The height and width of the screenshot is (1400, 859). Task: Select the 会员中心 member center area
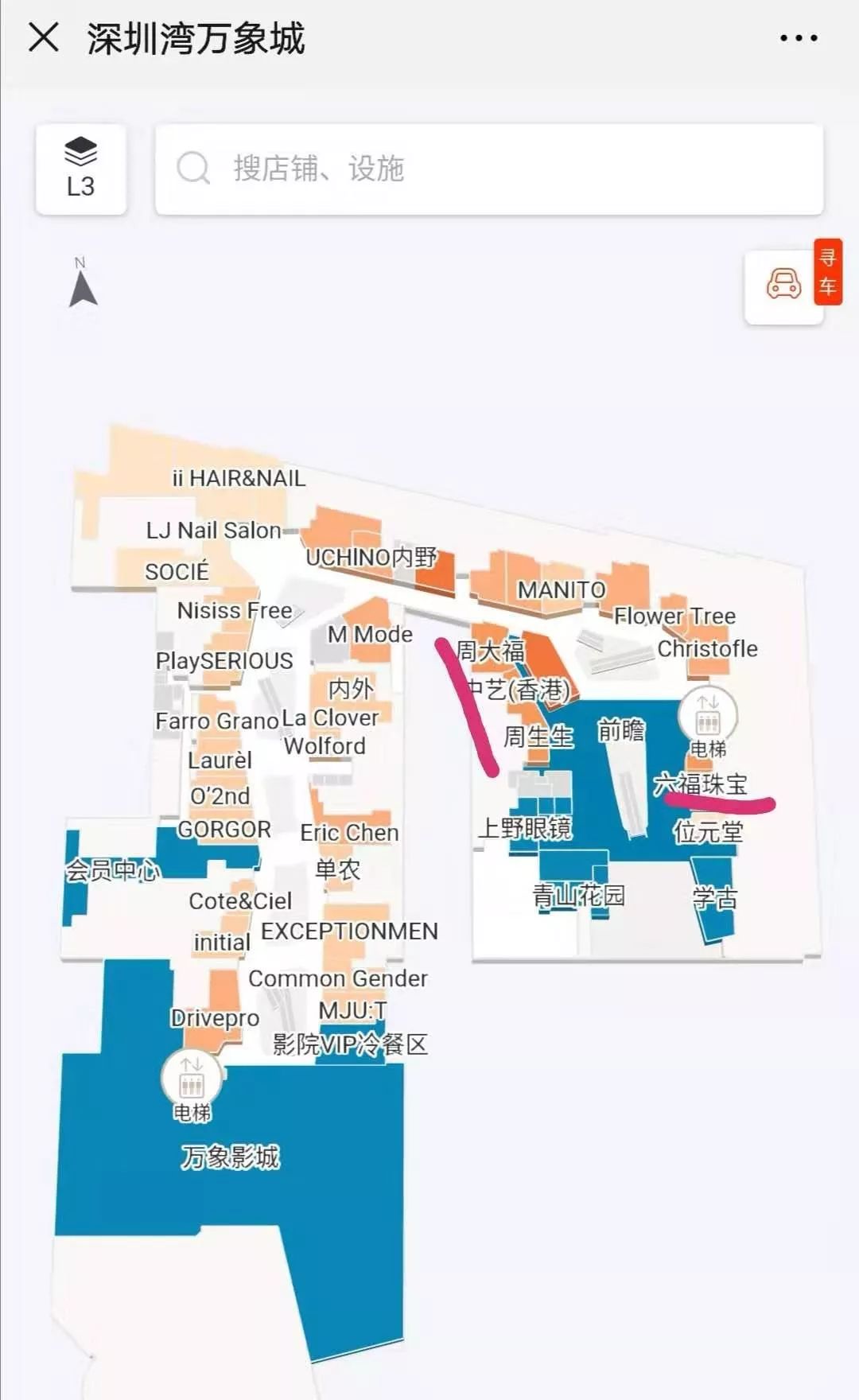click(112, 869)
